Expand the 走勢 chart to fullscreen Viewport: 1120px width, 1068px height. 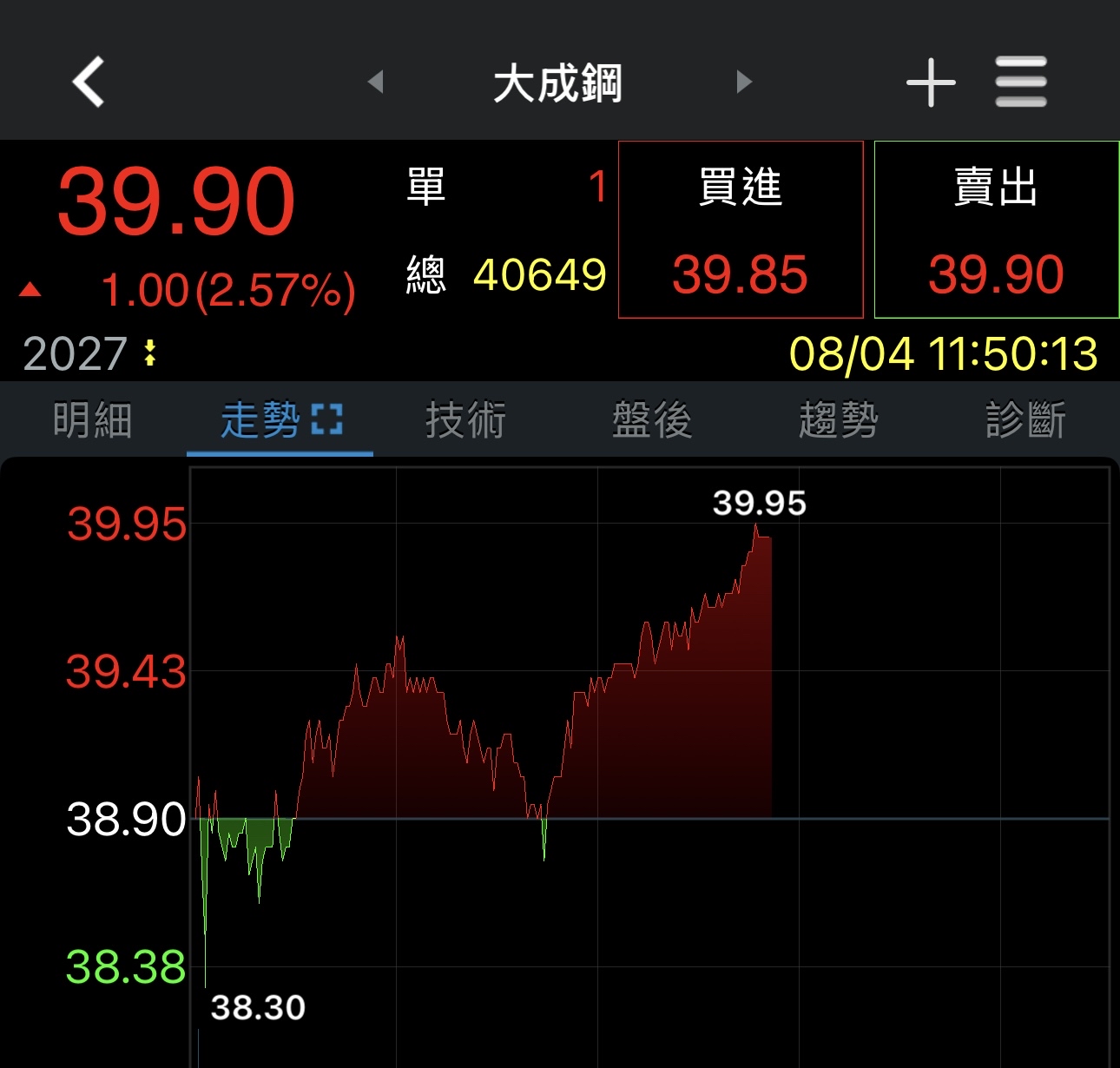point(327,419)
